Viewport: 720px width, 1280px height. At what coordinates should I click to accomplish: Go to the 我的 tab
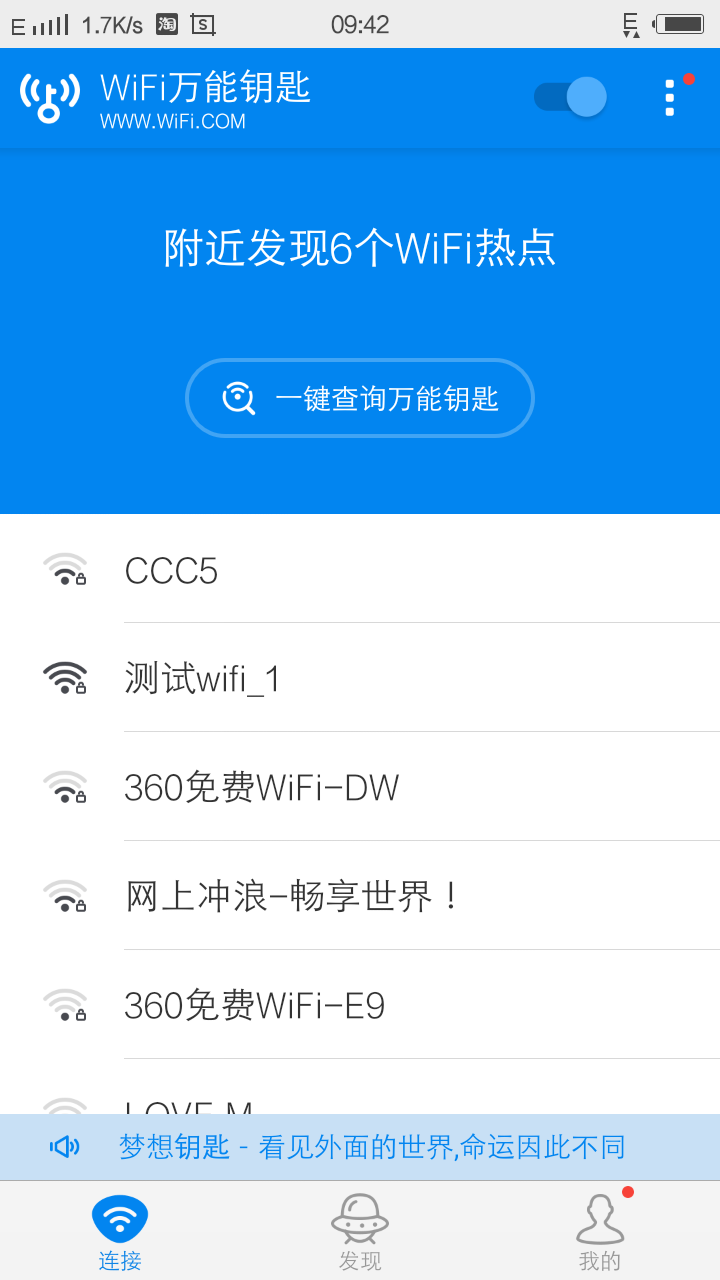click(x=600, y=1232)
